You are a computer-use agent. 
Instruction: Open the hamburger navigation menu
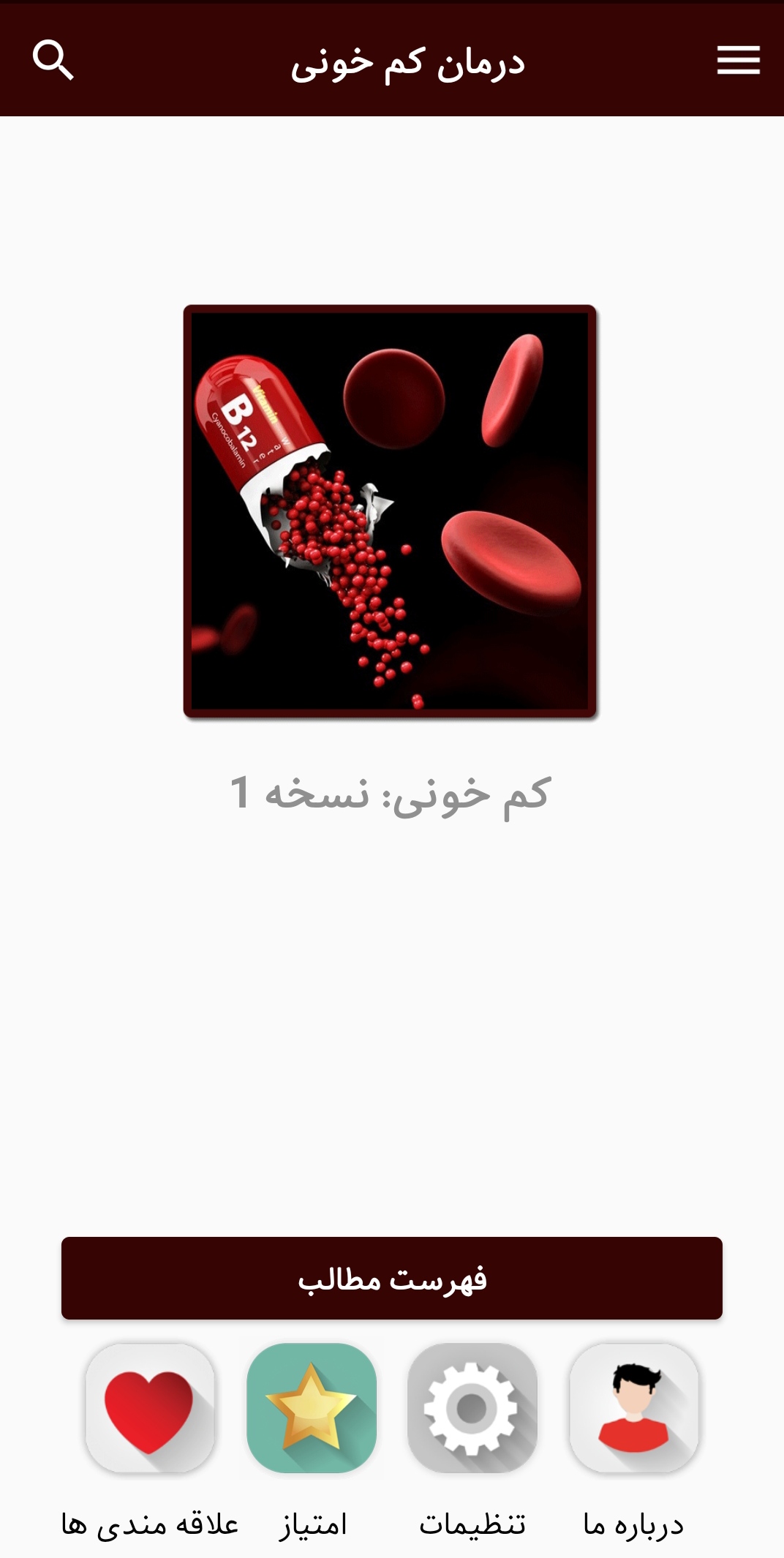(x=738, y=60)
